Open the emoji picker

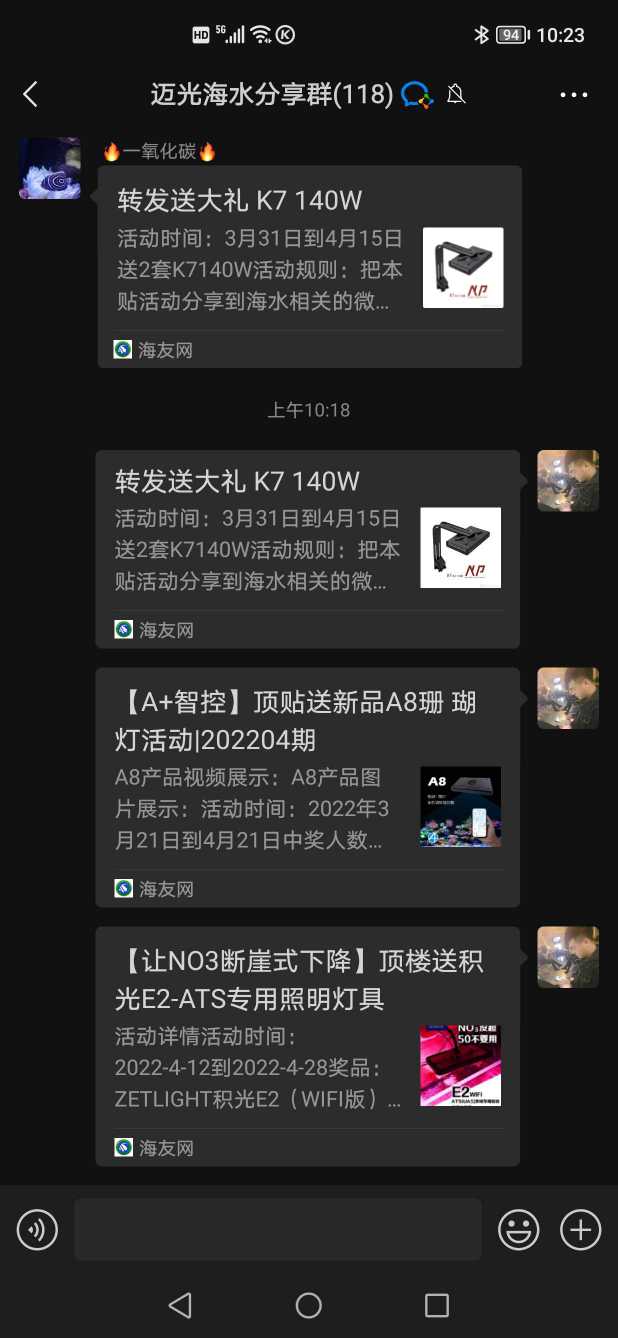pyautogui.click(x=518, y=1229)
